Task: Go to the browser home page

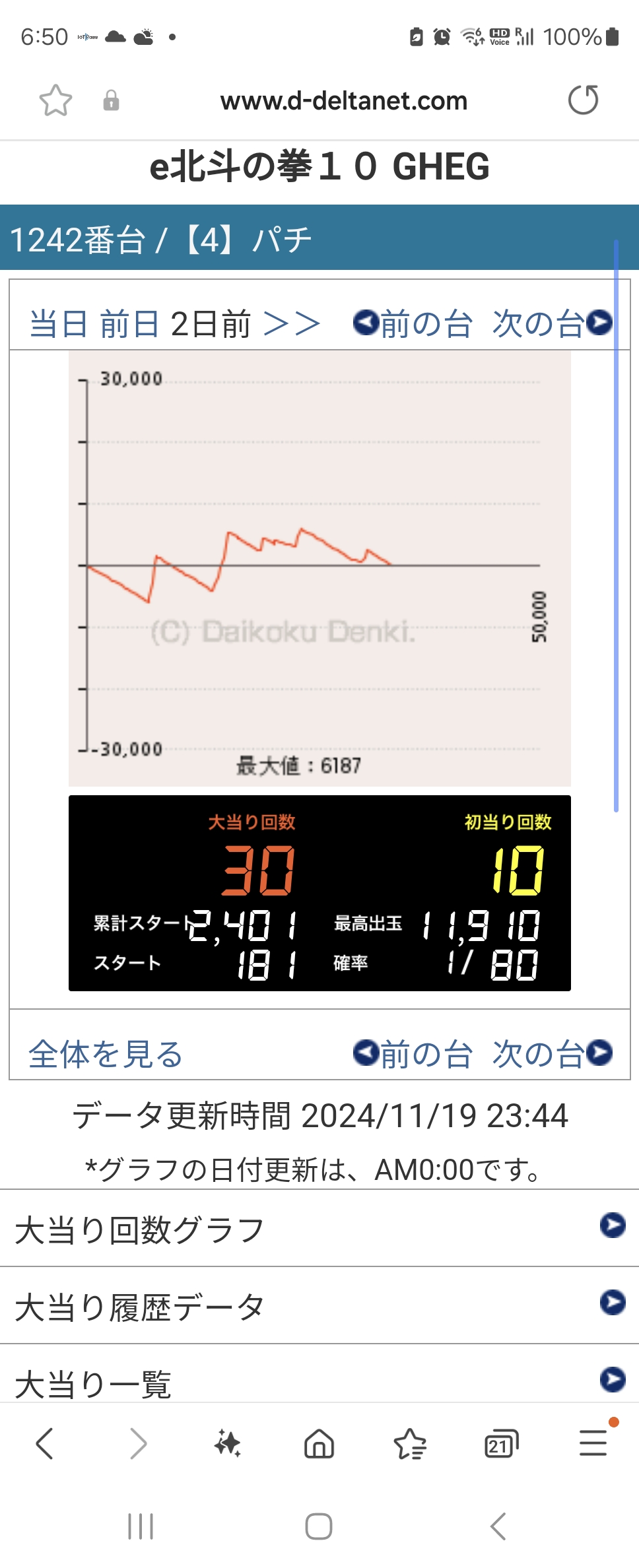Action: pyautogui.click(x=319, y=1444)
